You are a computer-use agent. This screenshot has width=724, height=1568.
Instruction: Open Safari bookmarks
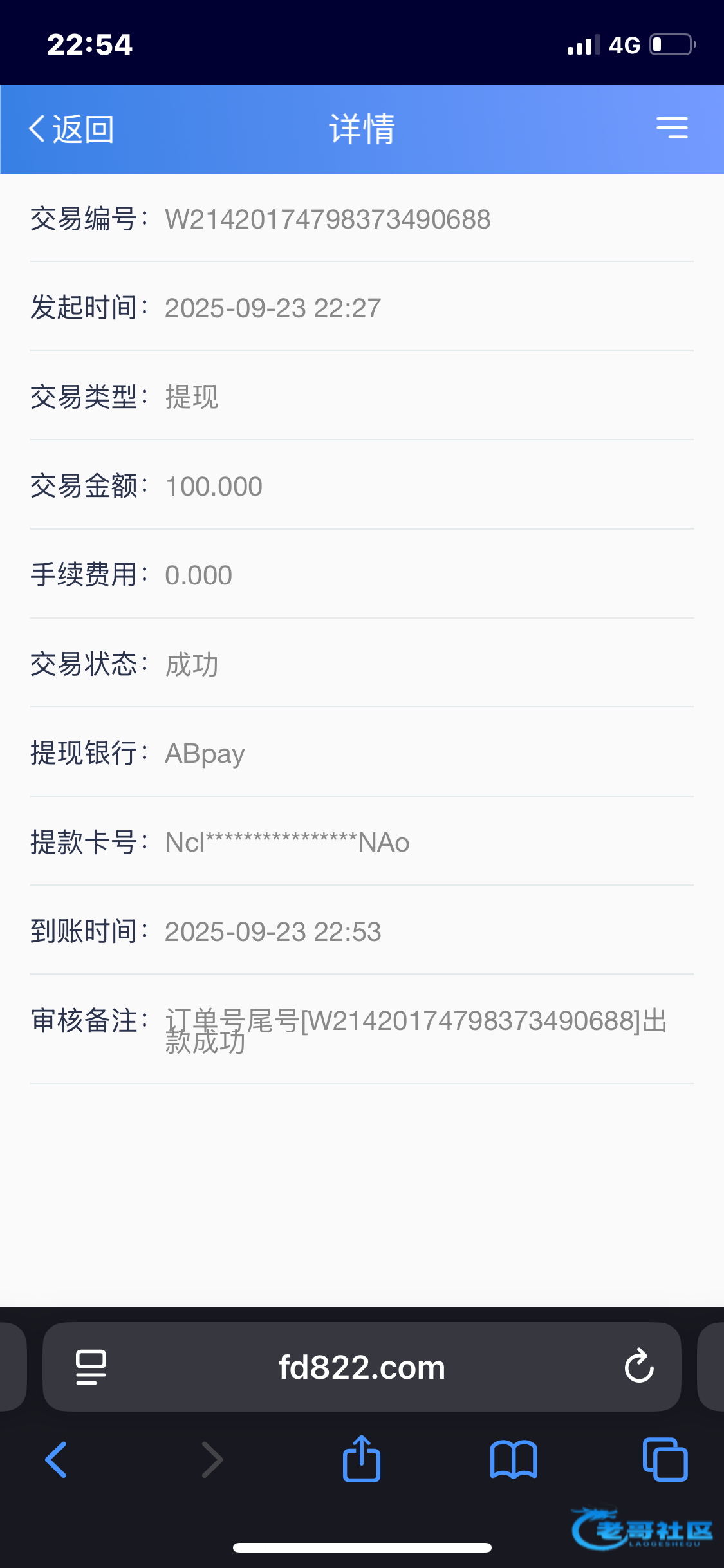pos(513,1460)
